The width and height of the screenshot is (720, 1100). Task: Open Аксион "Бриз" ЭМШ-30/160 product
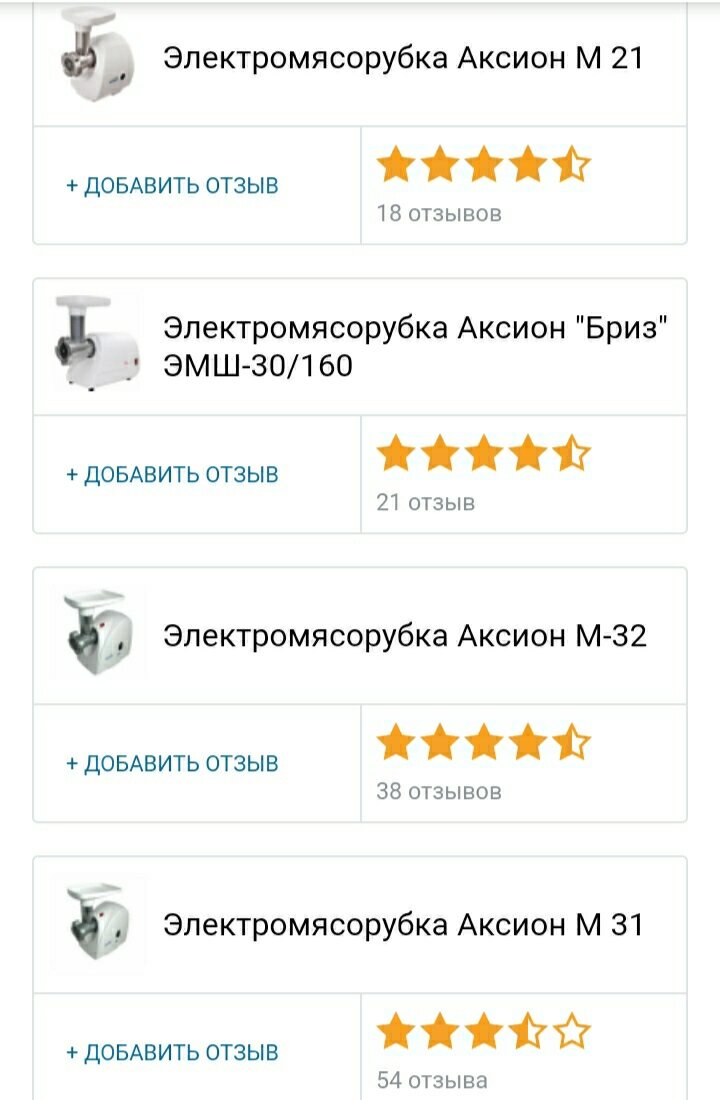[x=415, y=347]
